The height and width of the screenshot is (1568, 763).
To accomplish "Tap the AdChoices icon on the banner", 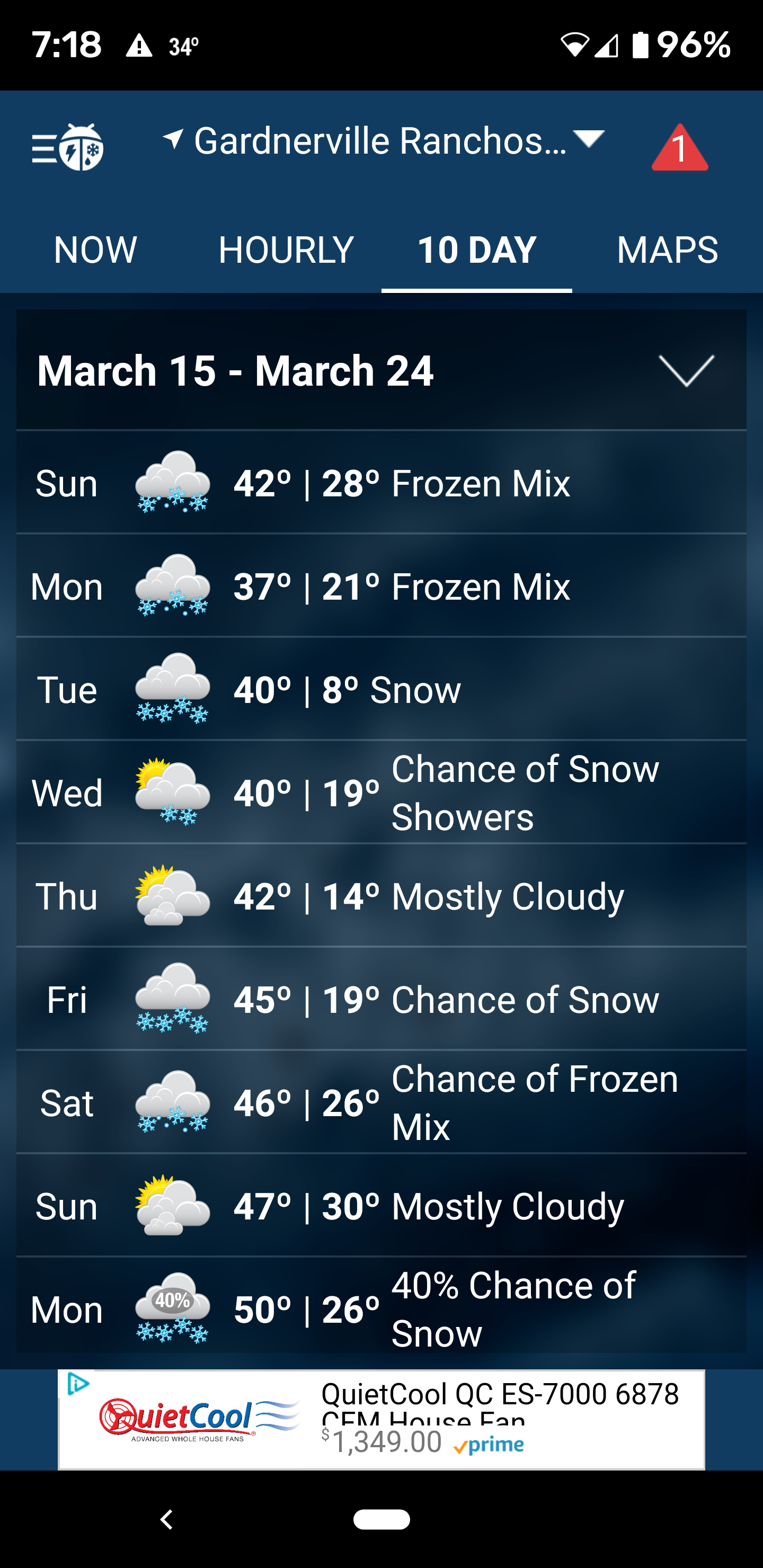I will [x=78, y=1384].
